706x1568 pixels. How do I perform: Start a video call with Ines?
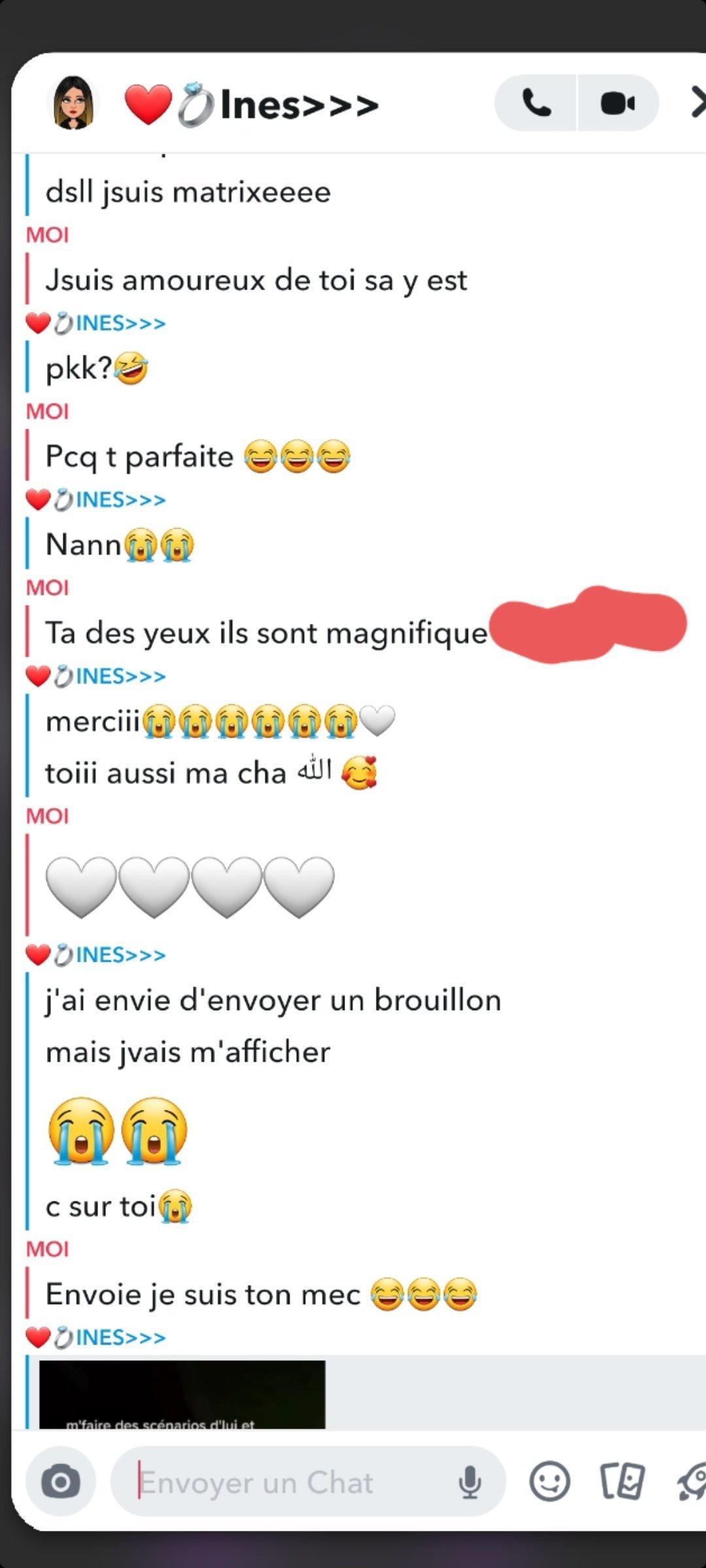[618, 103]
